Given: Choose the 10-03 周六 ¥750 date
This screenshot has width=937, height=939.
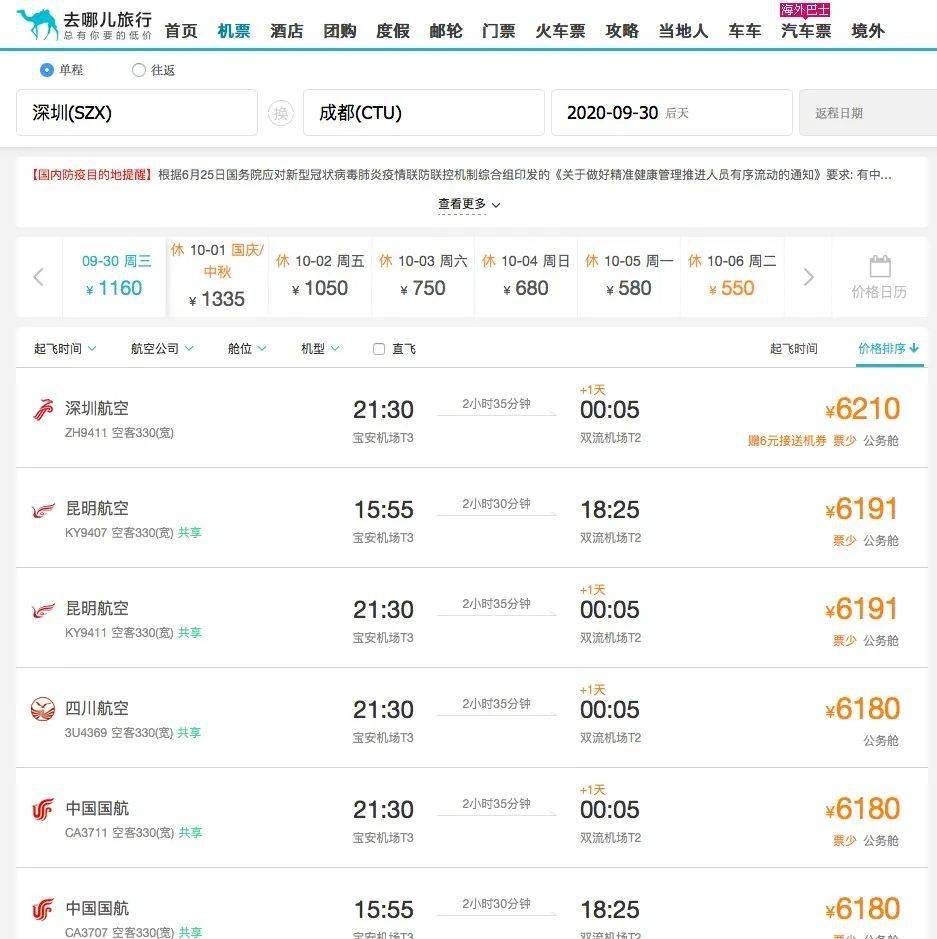Looking at the screenshot, I should click(x=422, y=276).
